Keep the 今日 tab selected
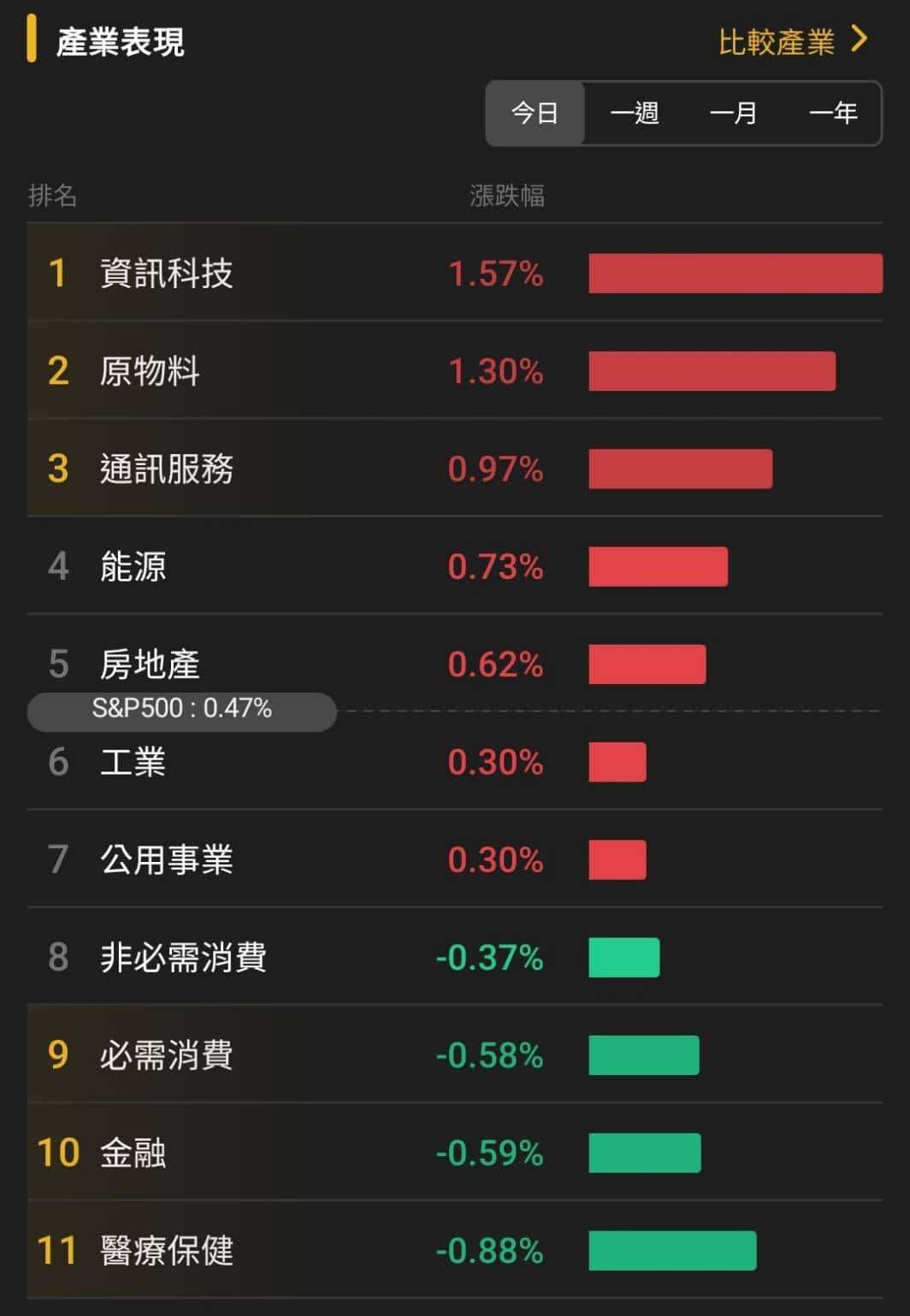The width and height of the screenshot is (910, 1316). click(x=535, y=114)
